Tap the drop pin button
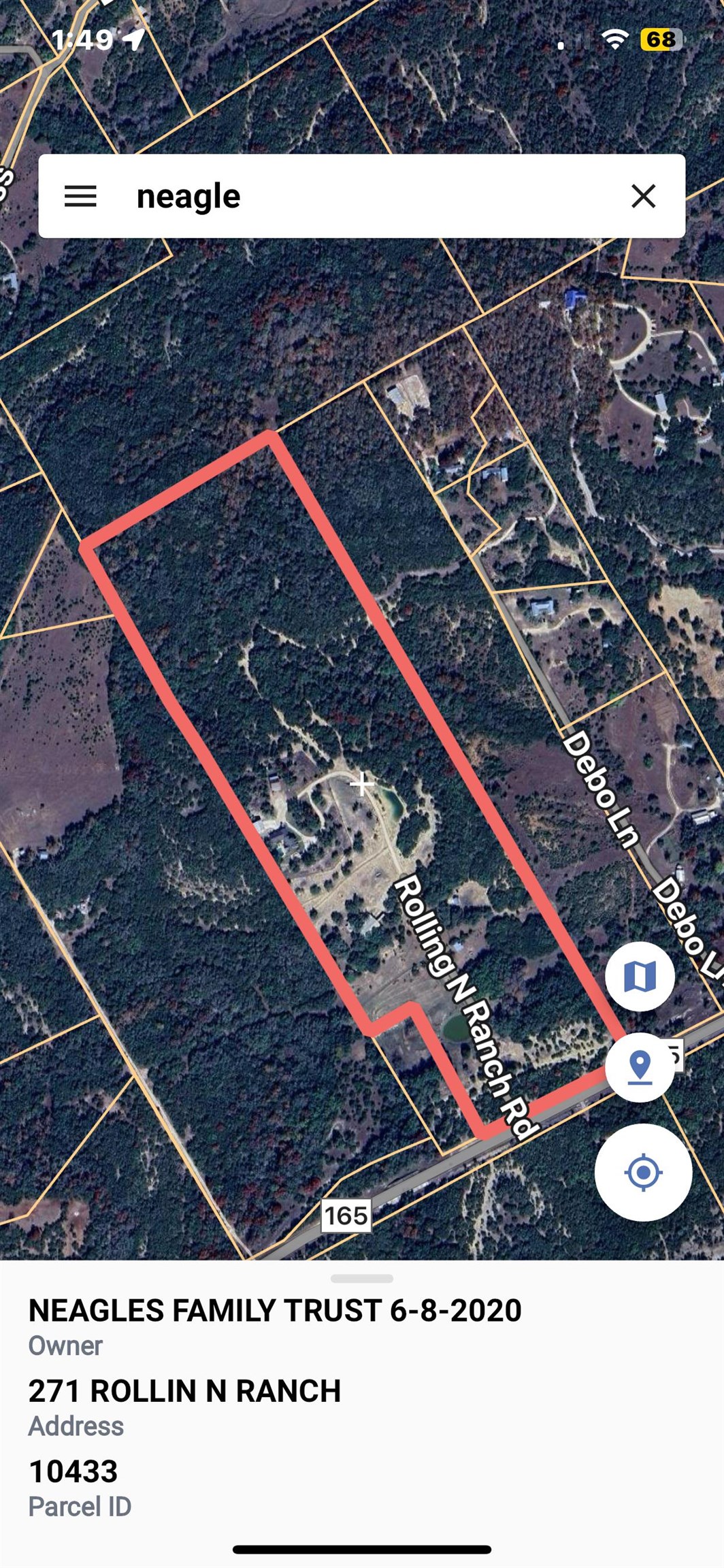The width and height of the screenshot is (724, 1568). point(640,1066)
